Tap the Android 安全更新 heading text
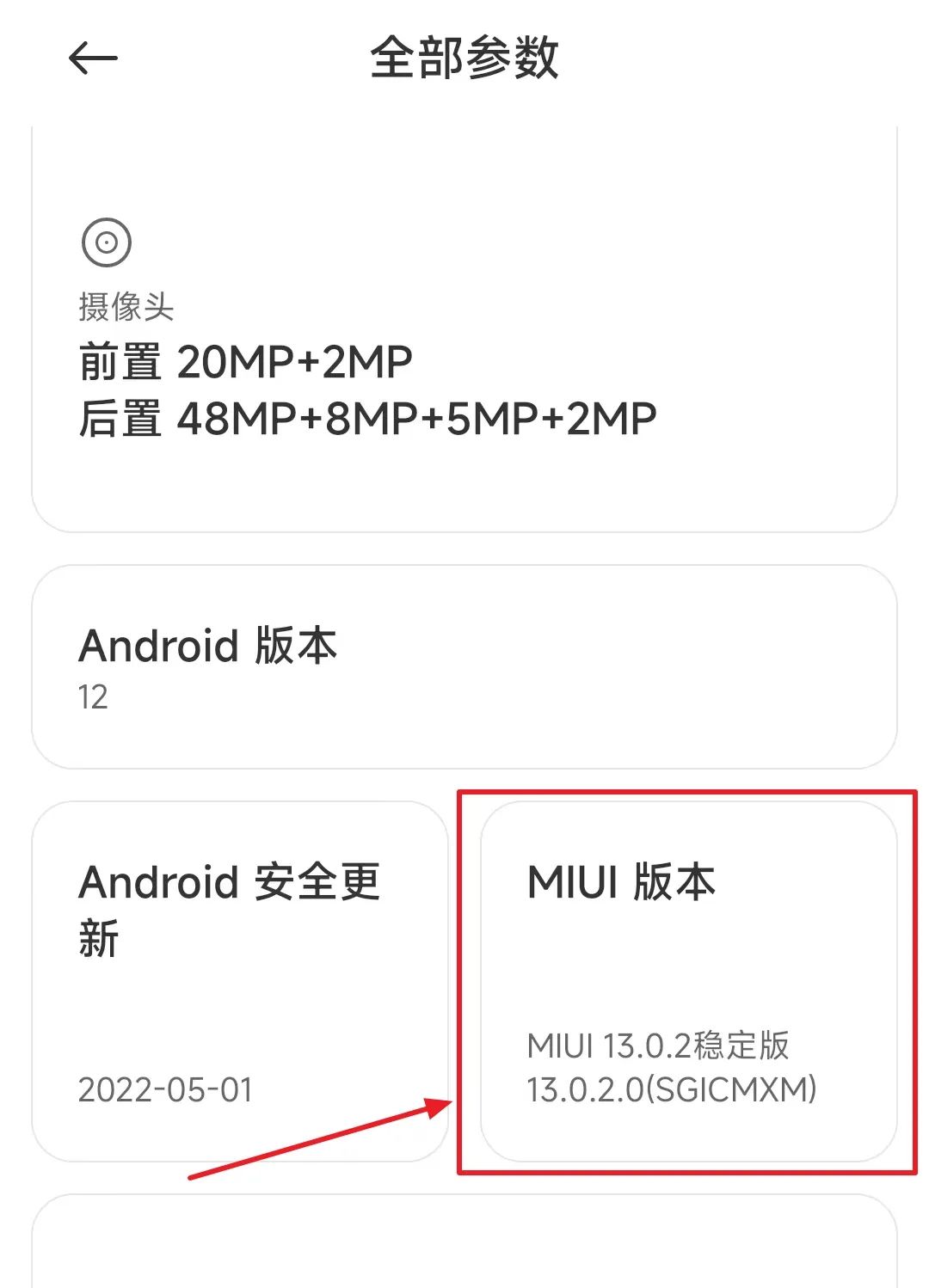This screenshot has width=929, height=1288. pyautogui.click(x=228, y=911)
